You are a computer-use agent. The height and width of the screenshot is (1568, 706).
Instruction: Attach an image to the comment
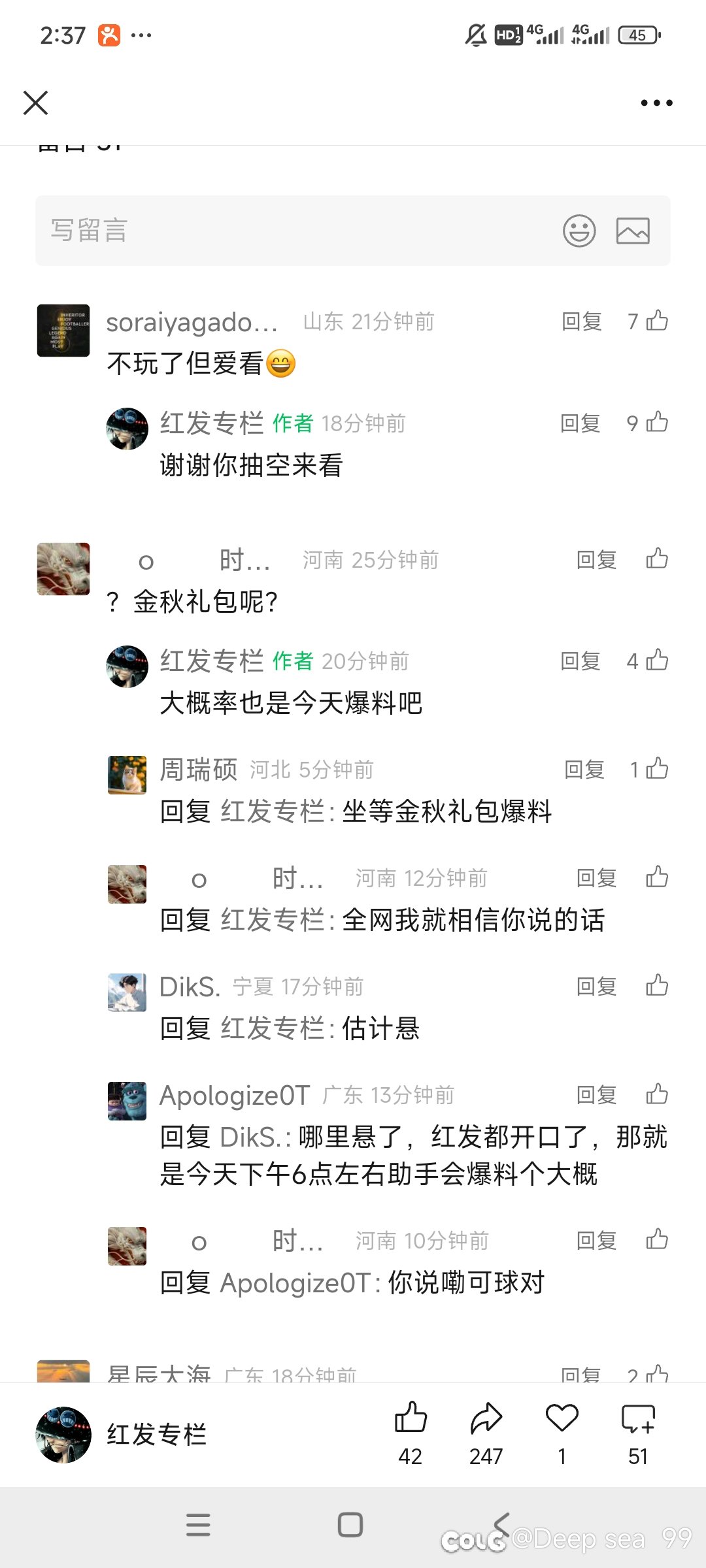[633, 231]
